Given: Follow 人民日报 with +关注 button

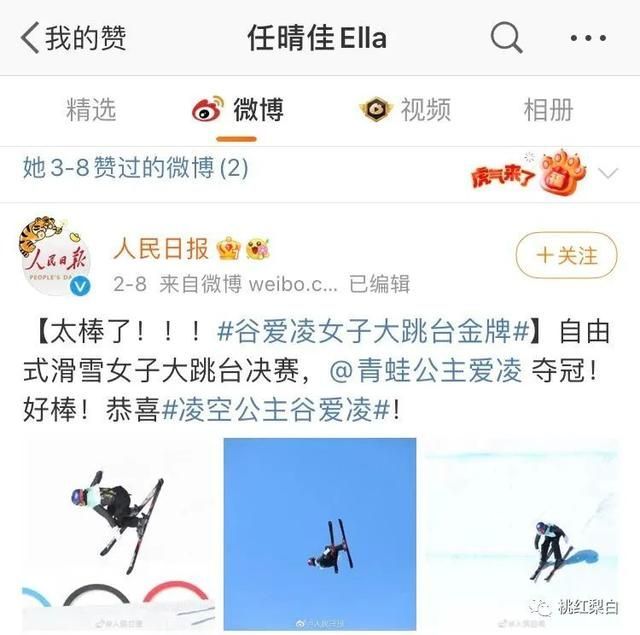Looking at the screenshot, I should pos(567,255).
